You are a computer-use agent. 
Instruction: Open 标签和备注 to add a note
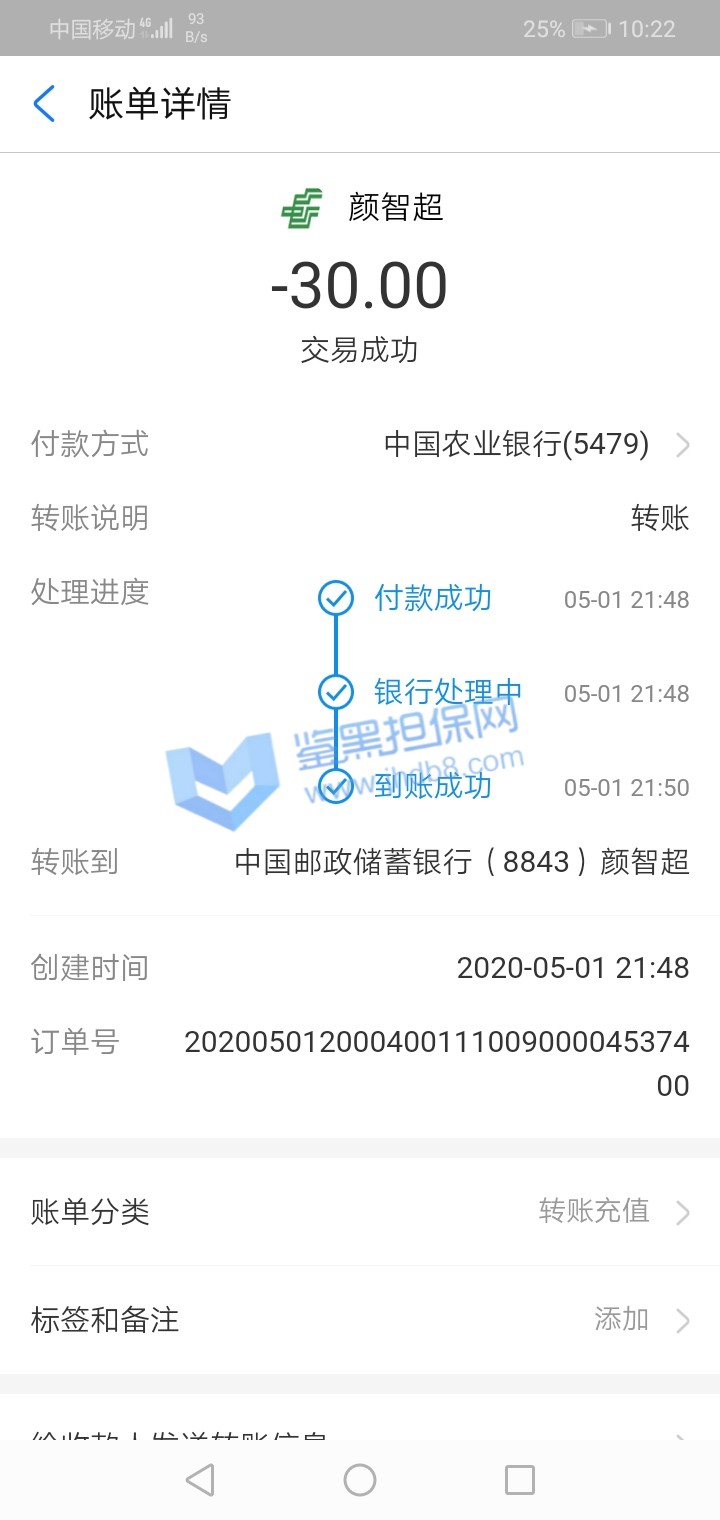tap(360, 1320)
